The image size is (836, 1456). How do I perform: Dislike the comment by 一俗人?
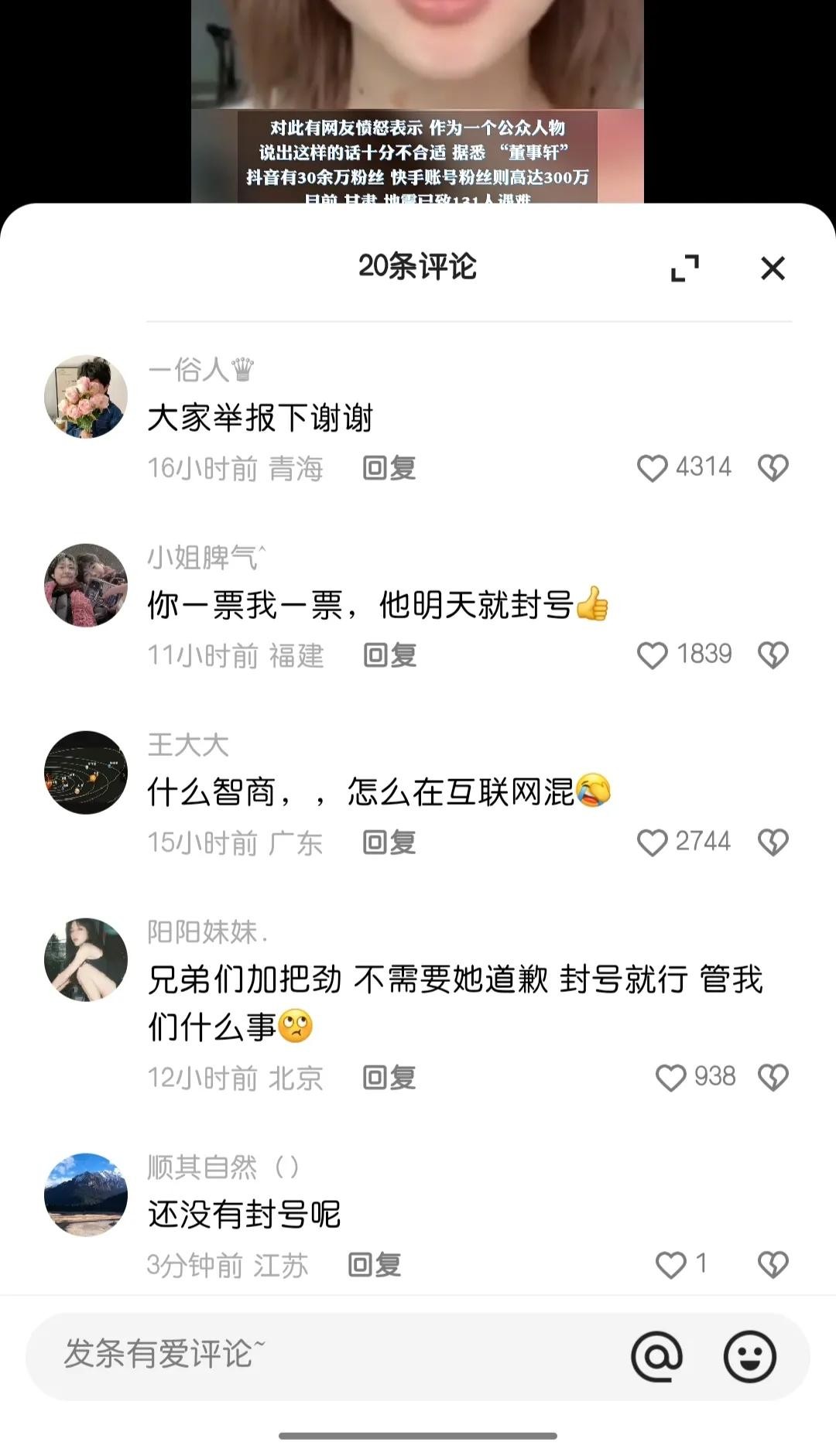(773, 468)
